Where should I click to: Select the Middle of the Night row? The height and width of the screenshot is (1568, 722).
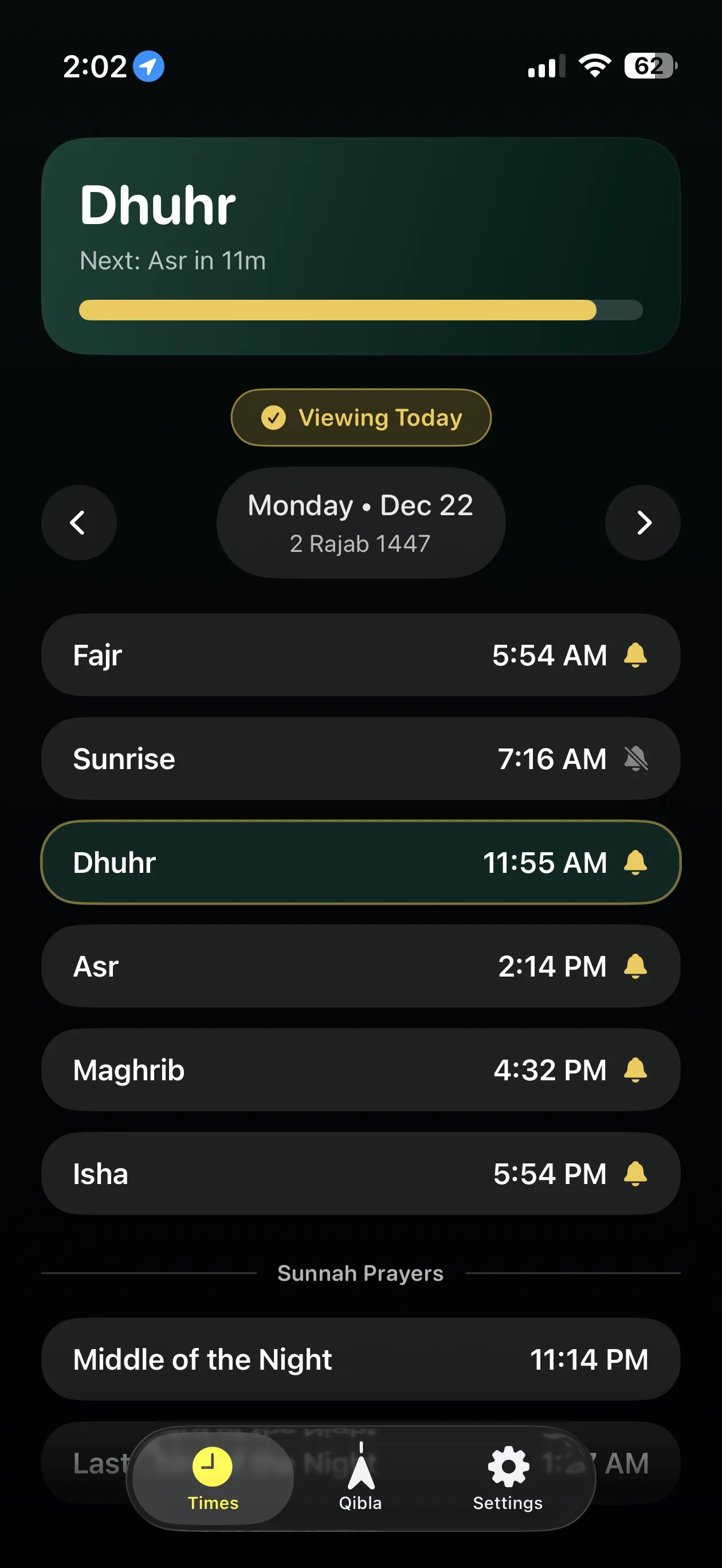(360, 1358)
